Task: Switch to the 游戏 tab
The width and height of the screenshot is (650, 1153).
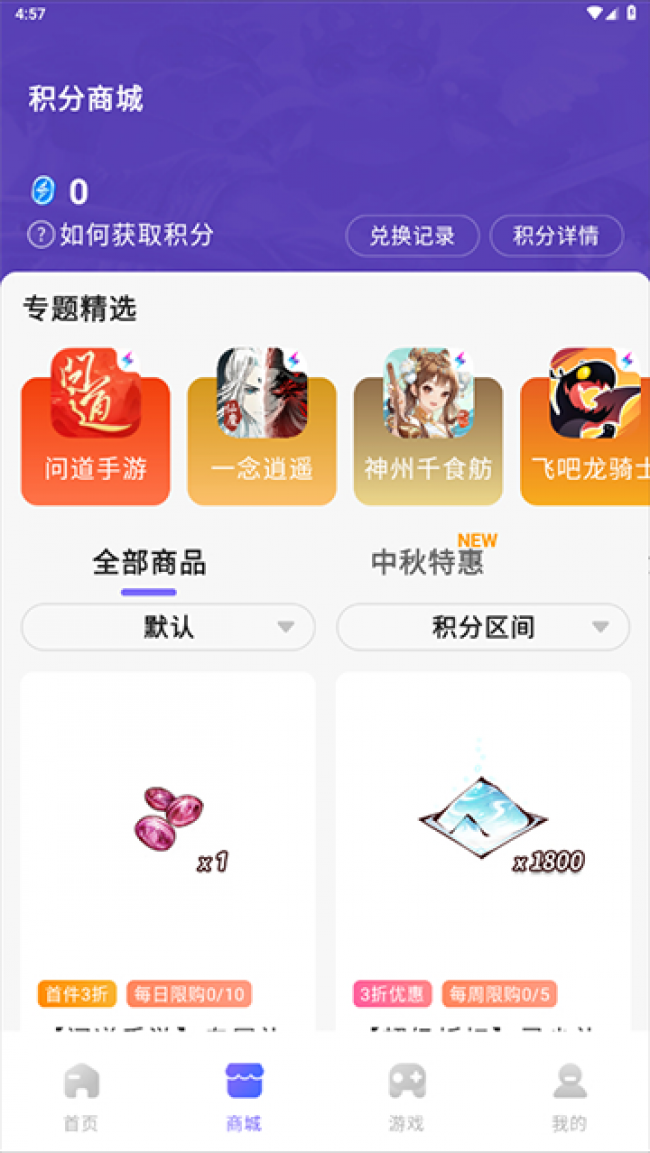Action: point(406,1097)
